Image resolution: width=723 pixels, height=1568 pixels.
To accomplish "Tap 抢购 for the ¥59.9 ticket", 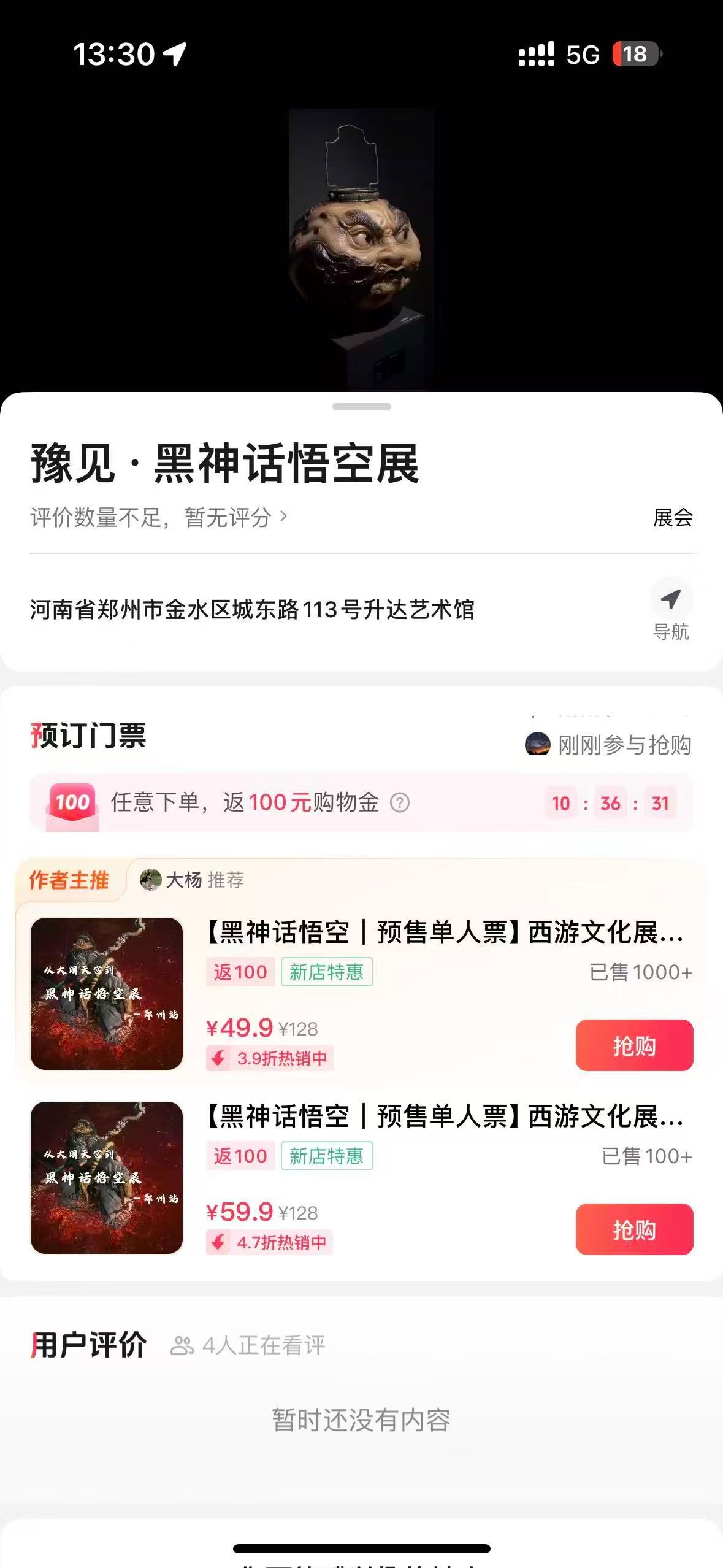I will pyautogui.click(x=634, y=1229).
